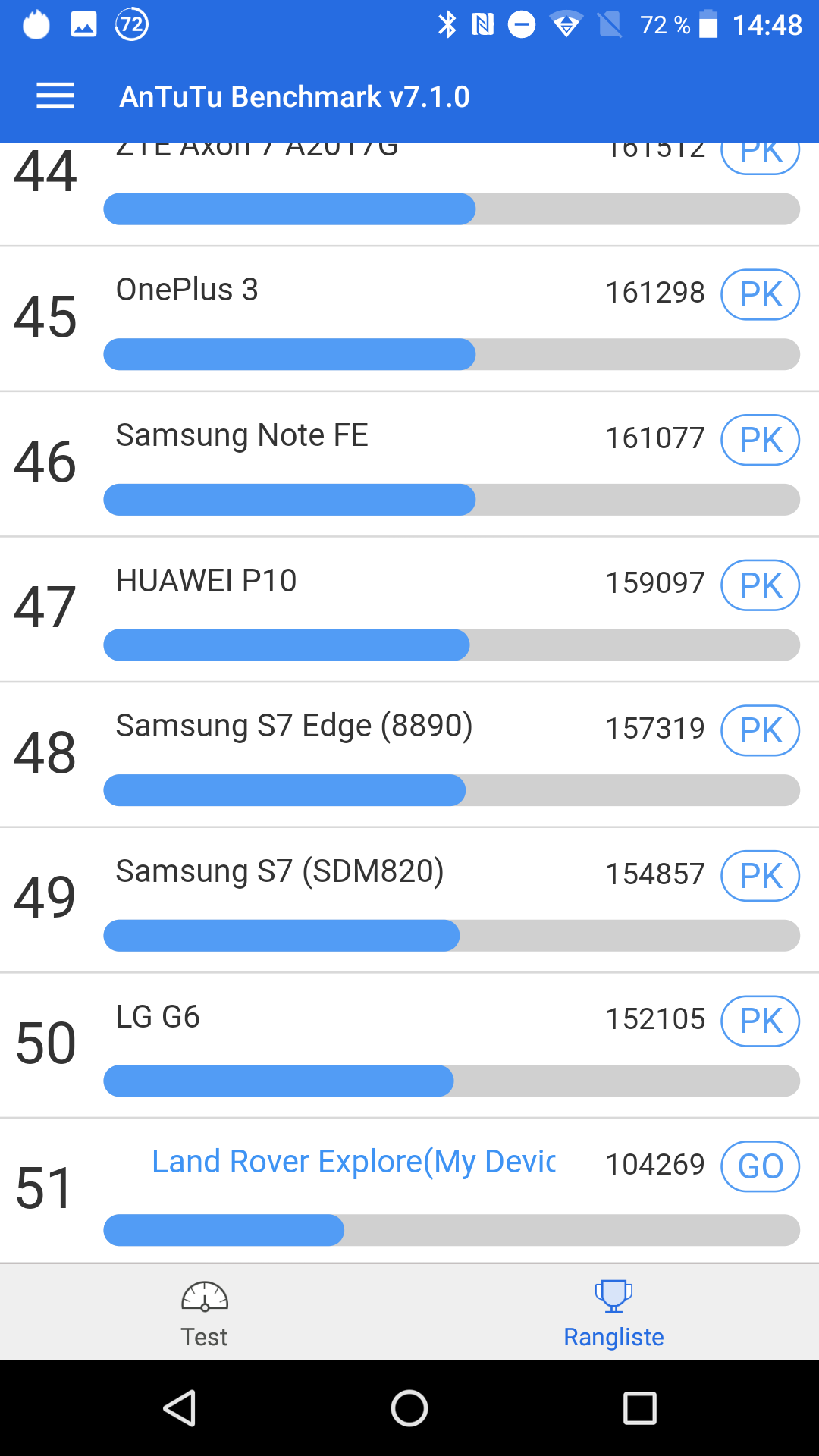Screen dimensions: 819x1456
Task: Compare with LG G6 using PK
Action: tap(760, 1021)
